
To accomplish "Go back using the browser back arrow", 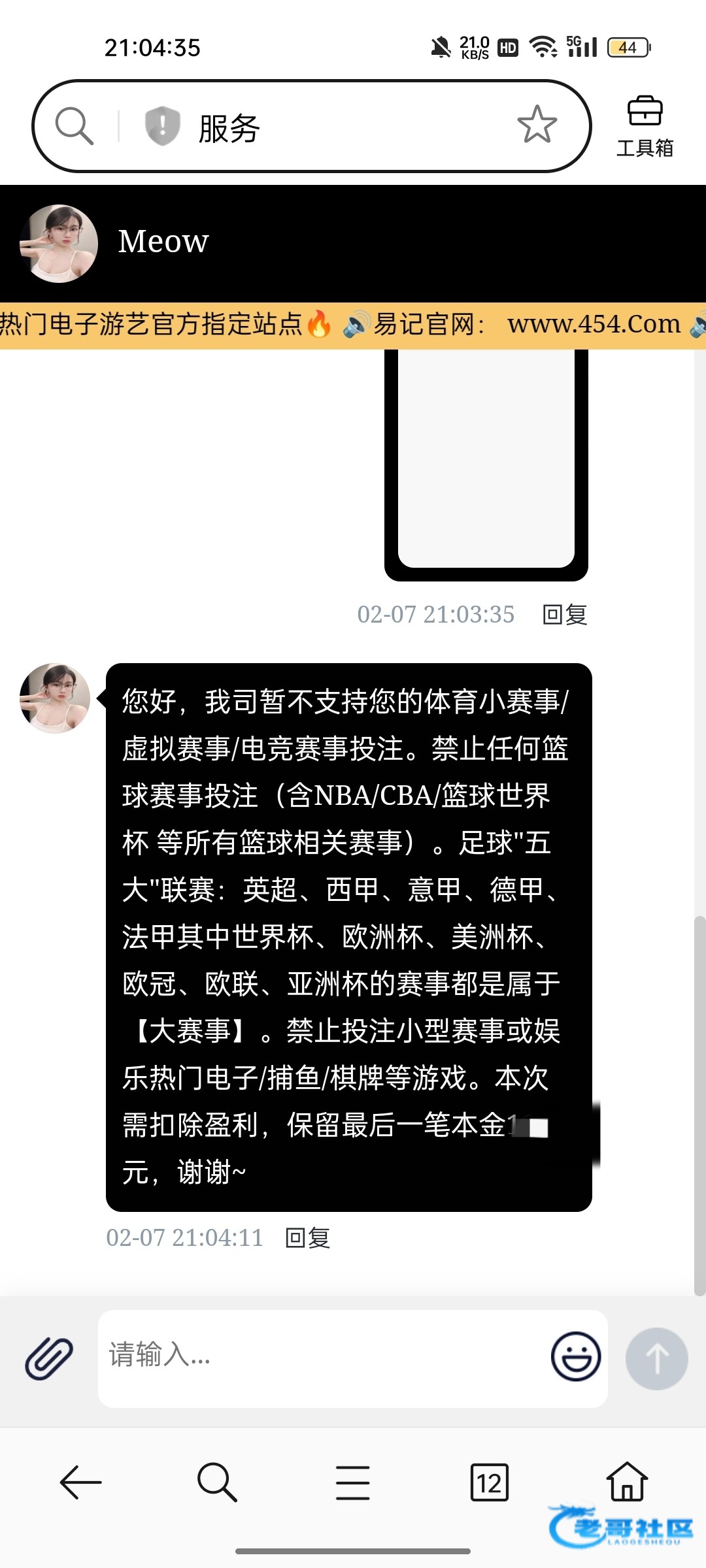I will [81, 1482].
